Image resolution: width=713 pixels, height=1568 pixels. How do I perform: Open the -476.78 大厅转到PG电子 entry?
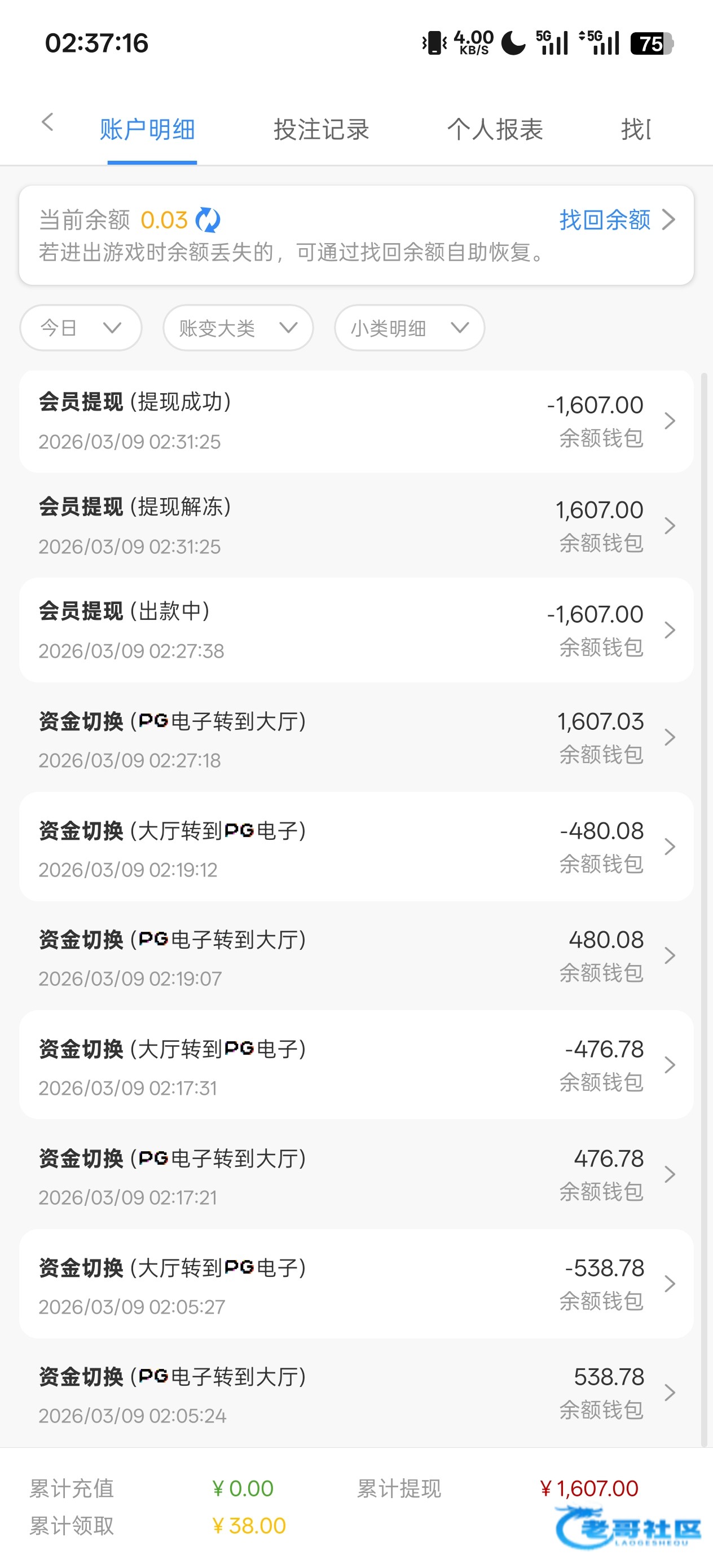[x=356, y=1066]
